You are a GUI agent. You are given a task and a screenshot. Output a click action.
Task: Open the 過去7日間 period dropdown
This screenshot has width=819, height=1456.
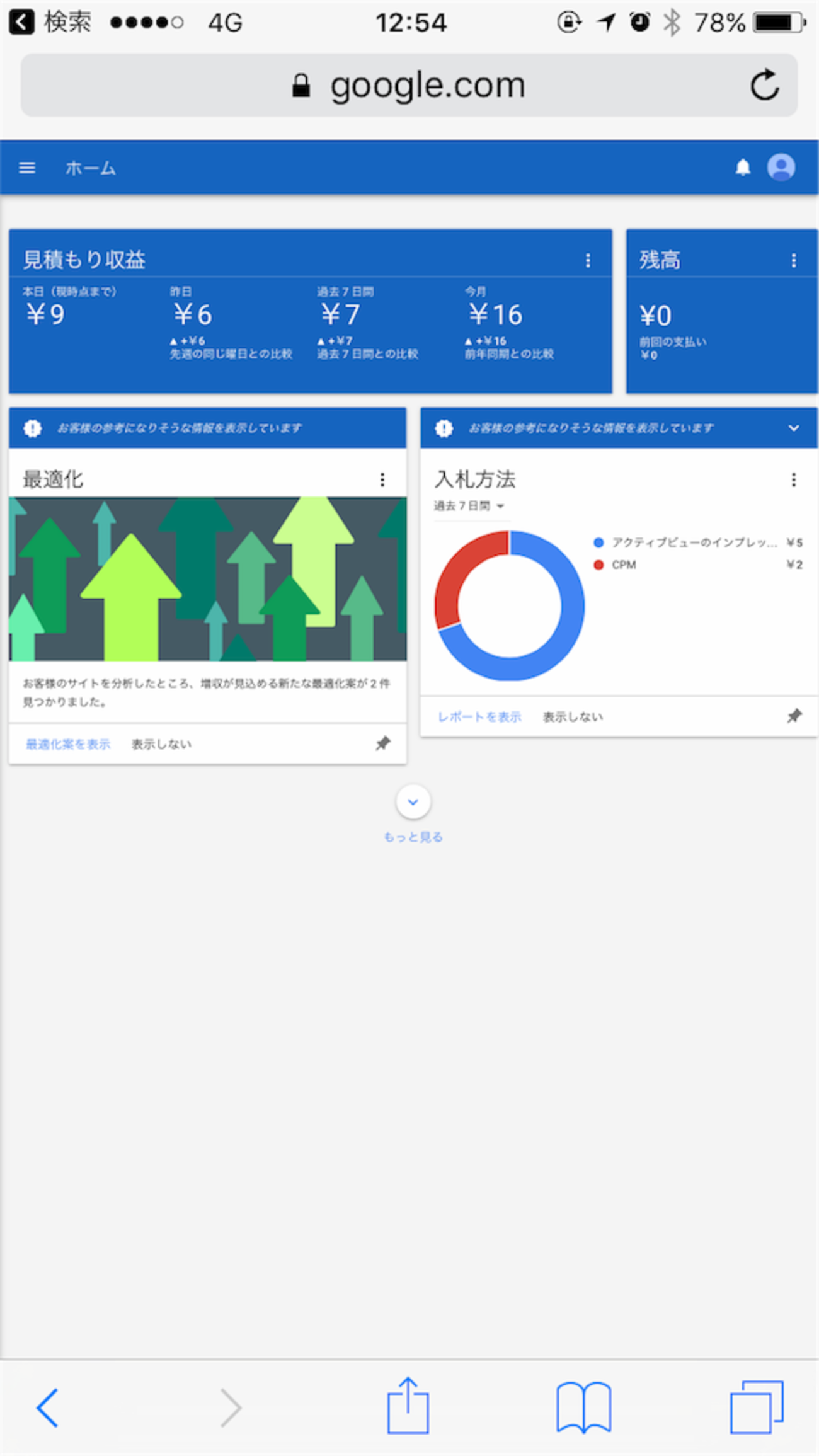click(469, 506)
